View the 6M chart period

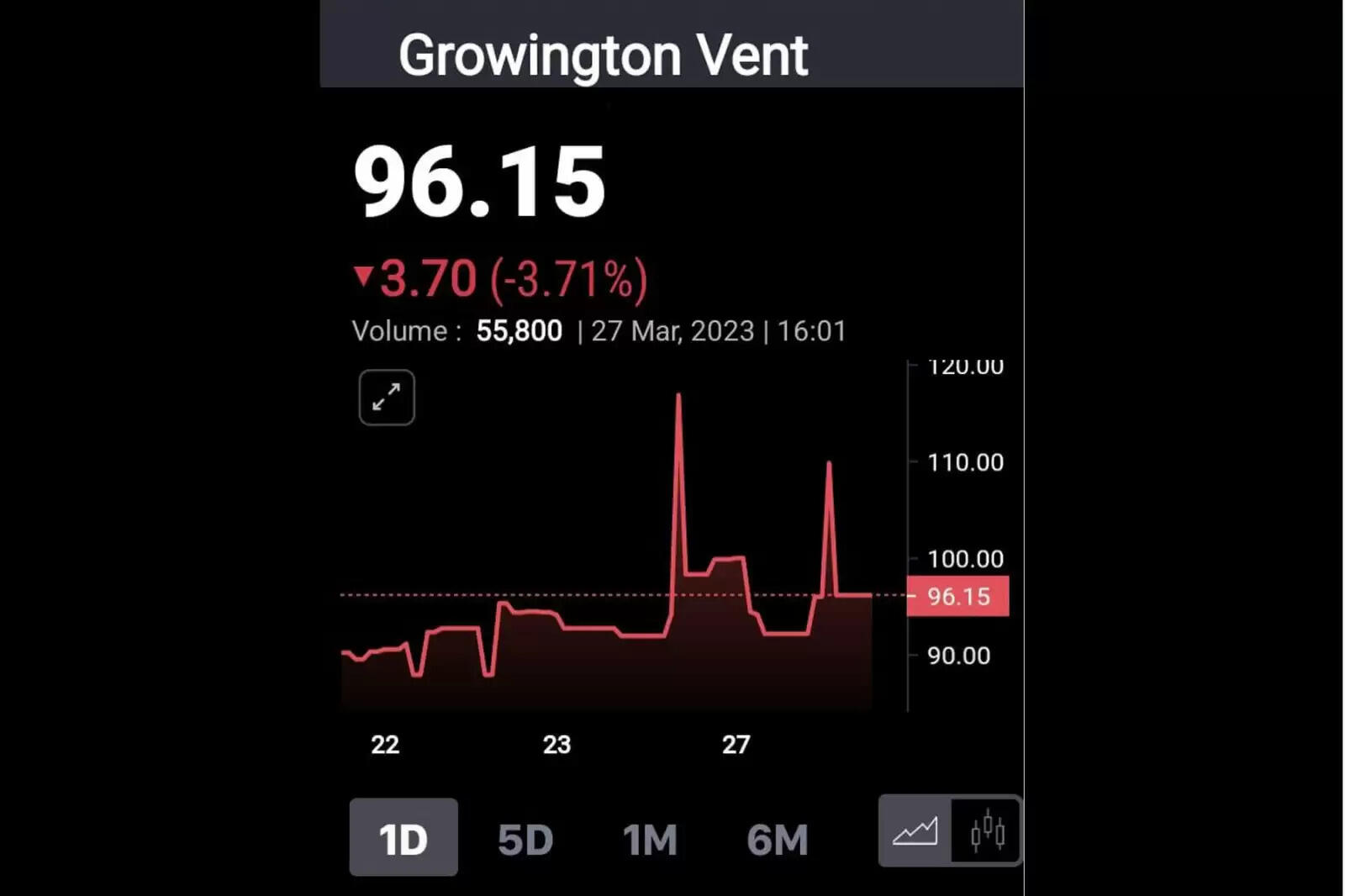tap(778, 840)
